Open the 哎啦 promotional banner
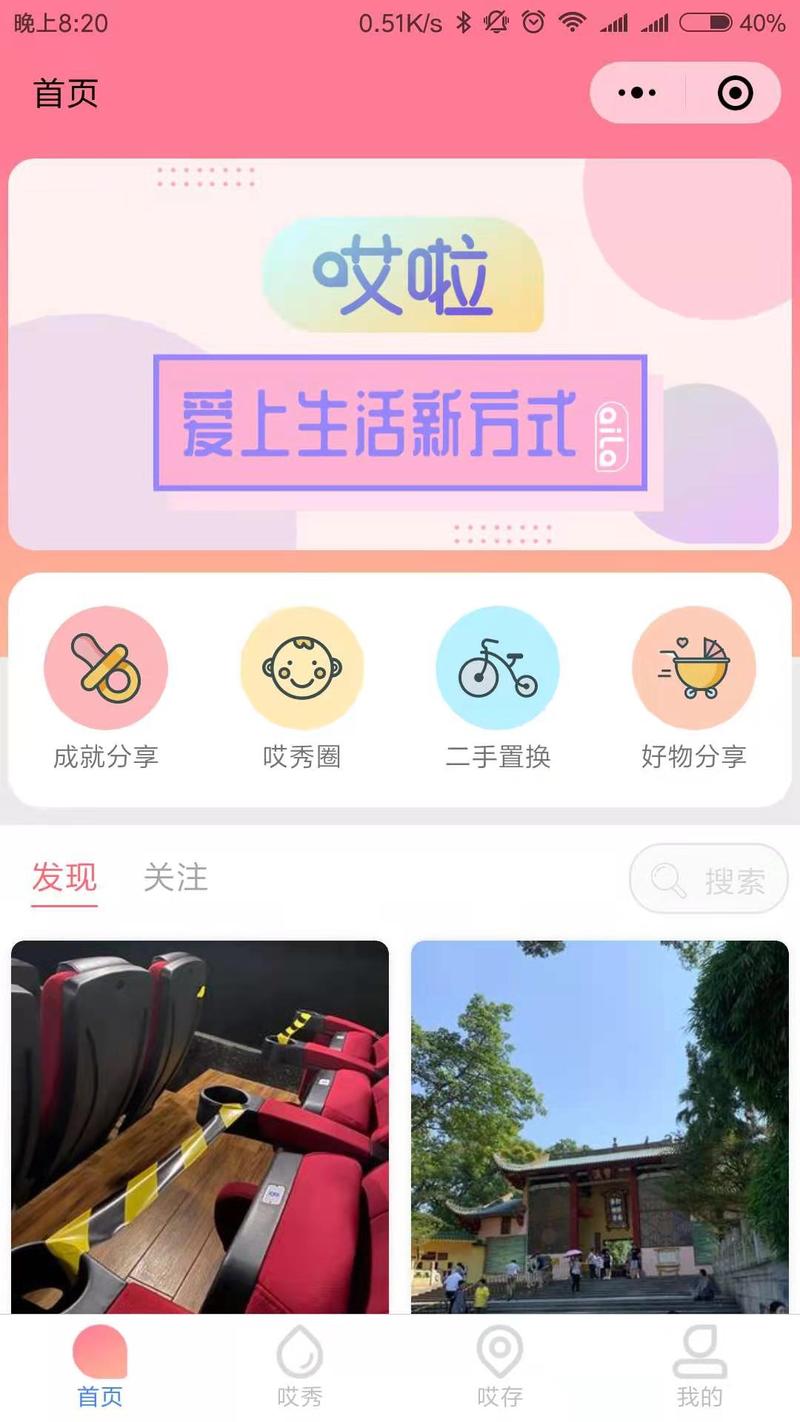 [400, 354]
